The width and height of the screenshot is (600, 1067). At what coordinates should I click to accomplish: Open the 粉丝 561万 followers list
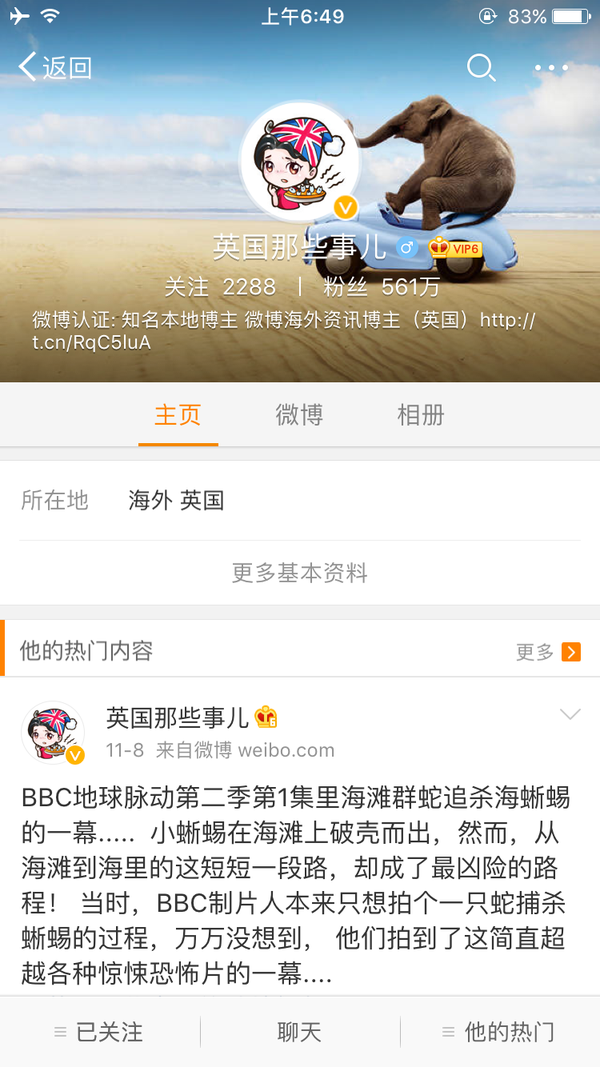point(381,287)
